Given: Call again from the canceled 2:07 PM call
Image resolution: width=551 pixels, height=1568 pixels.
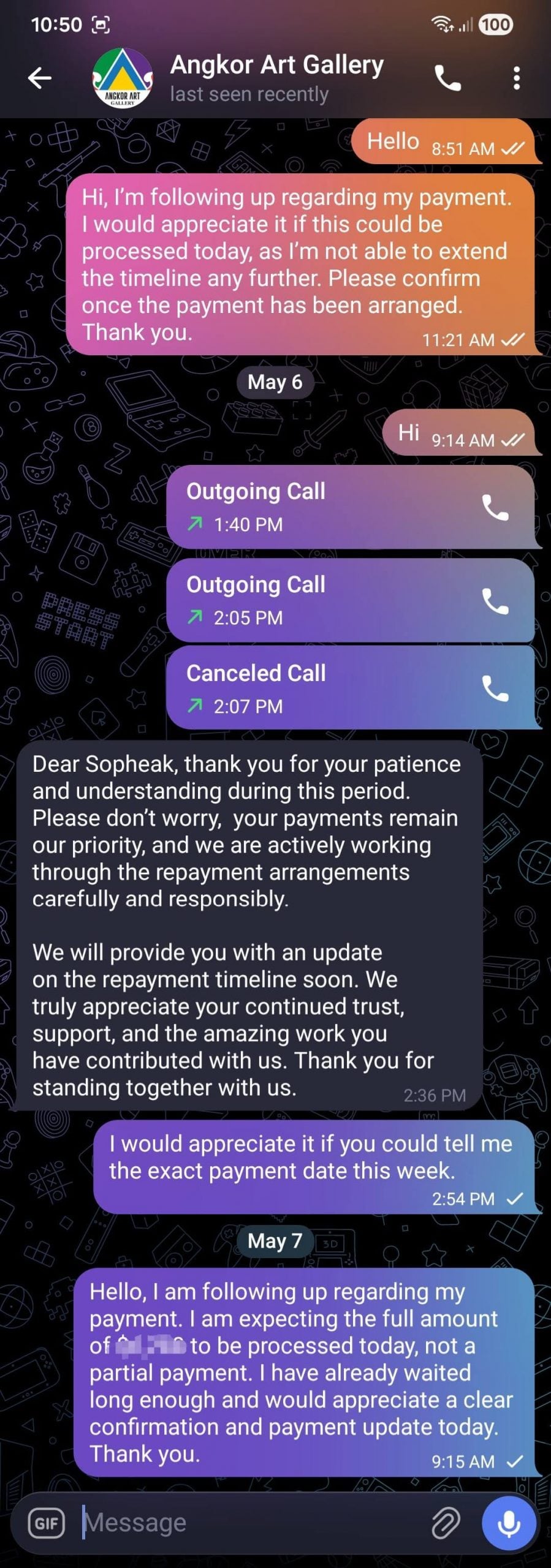Looking at the screenshot, I should [495, 689].
